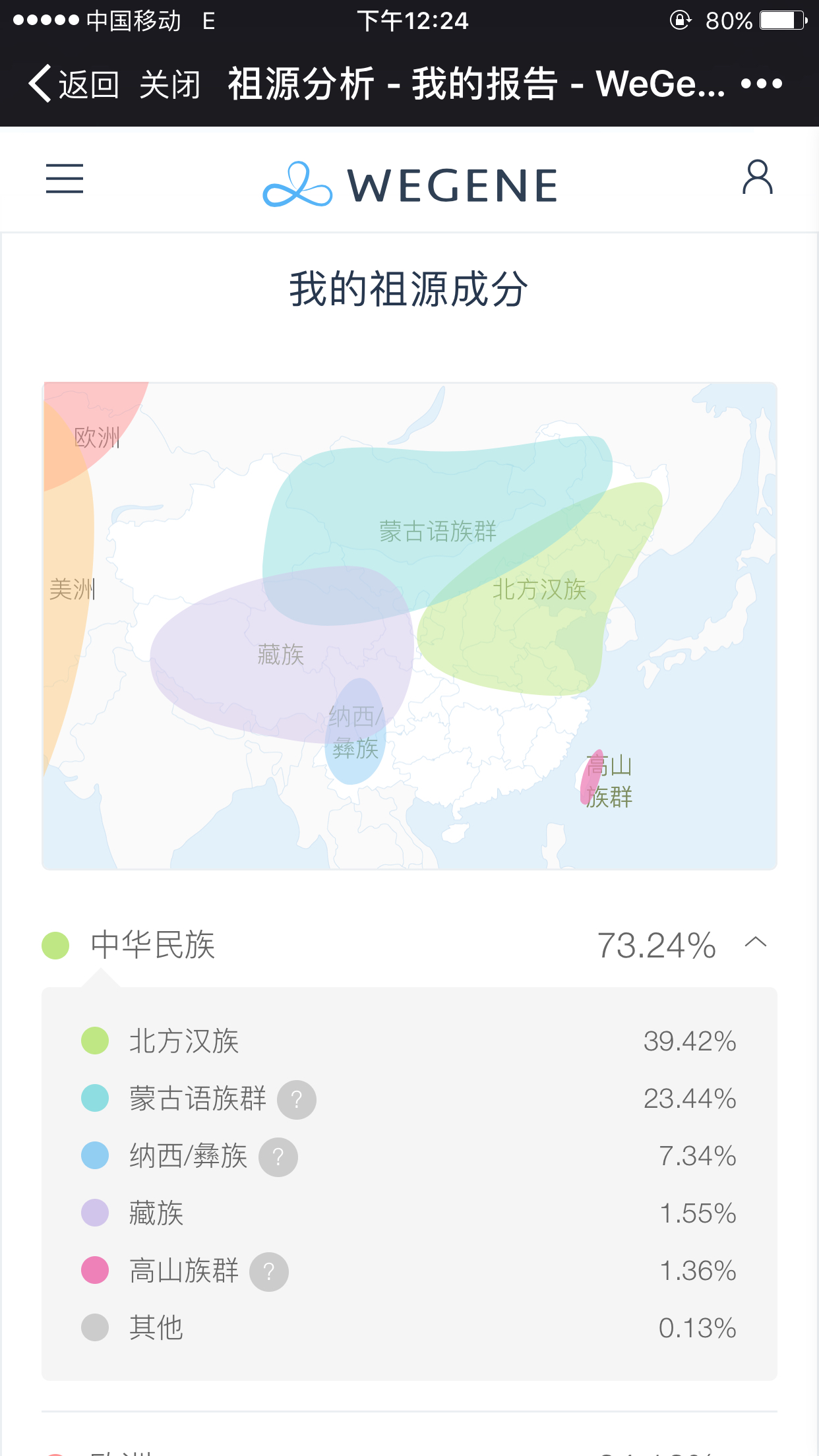Show help for 蒙古语族群
This screenshot has width=819, height=1456.
tap(296, 1099)
